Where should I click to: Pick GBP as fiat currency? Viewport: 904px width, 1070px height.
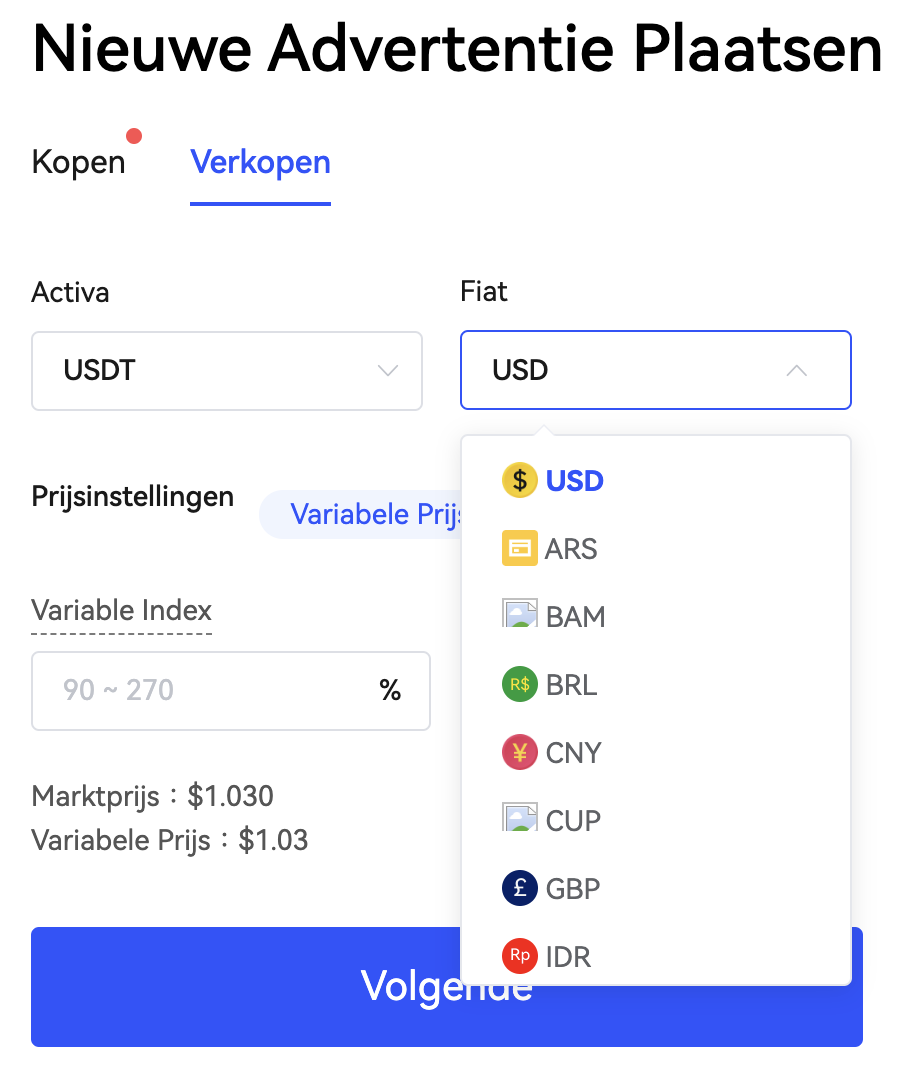pos(572,889)
